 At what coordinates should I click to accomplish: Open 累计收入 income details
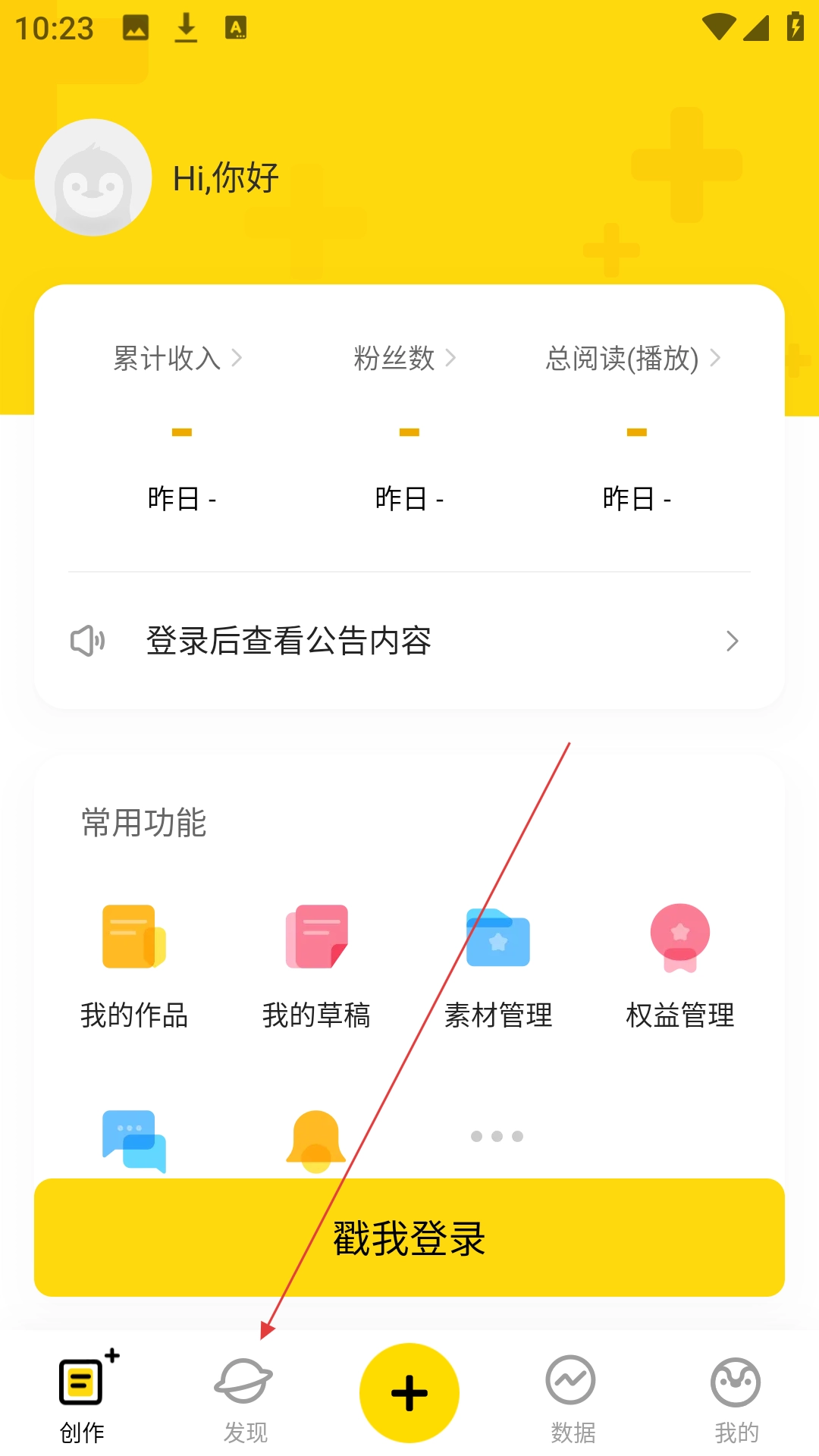tap(177, 358)
